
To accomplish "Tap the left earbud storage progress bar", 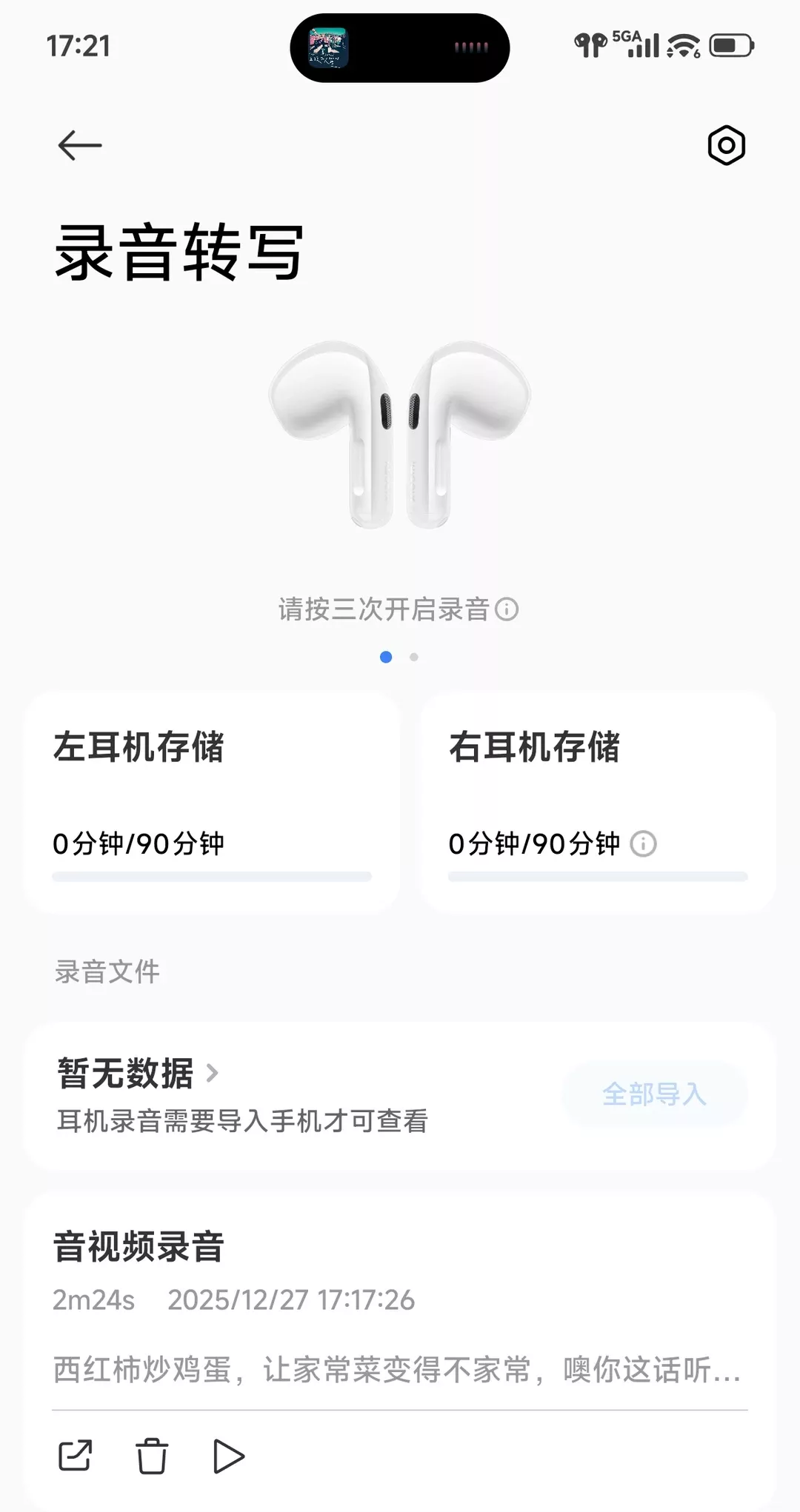I will tap(211, 877).
